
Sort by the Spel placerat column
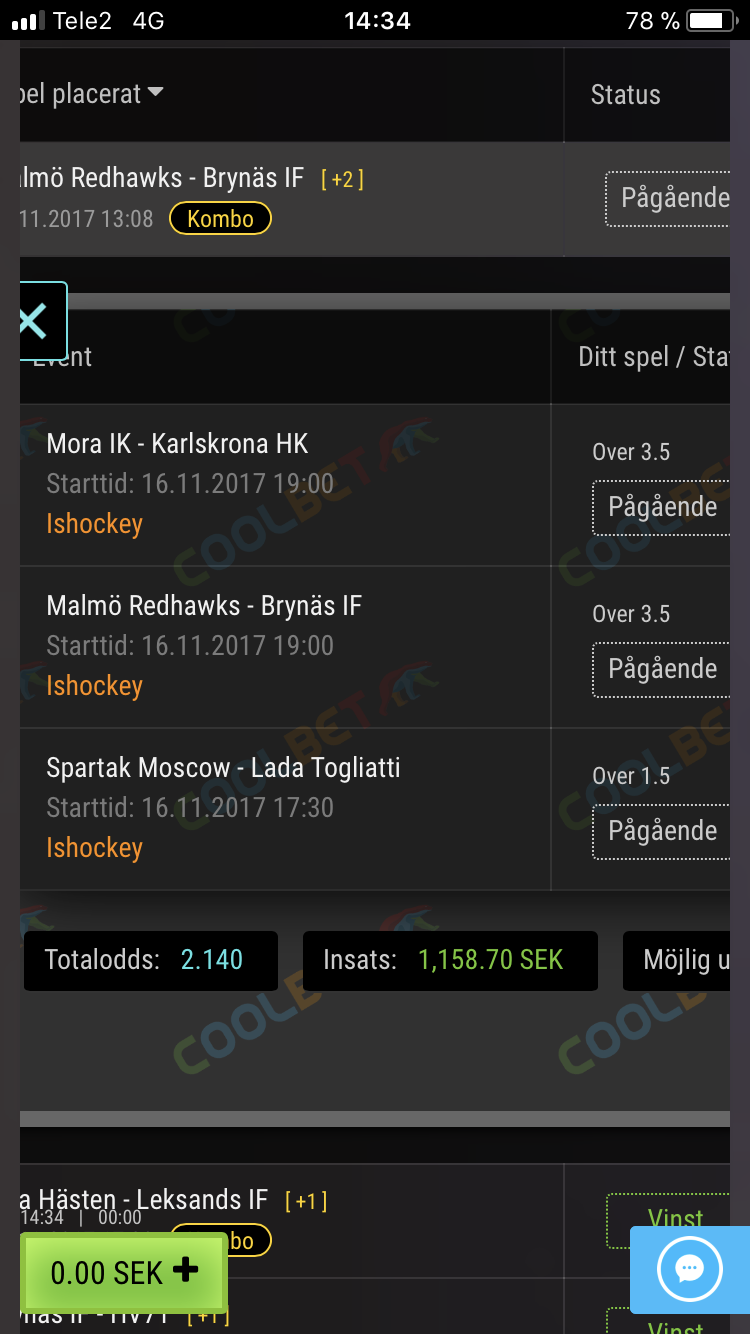(90, 94)
